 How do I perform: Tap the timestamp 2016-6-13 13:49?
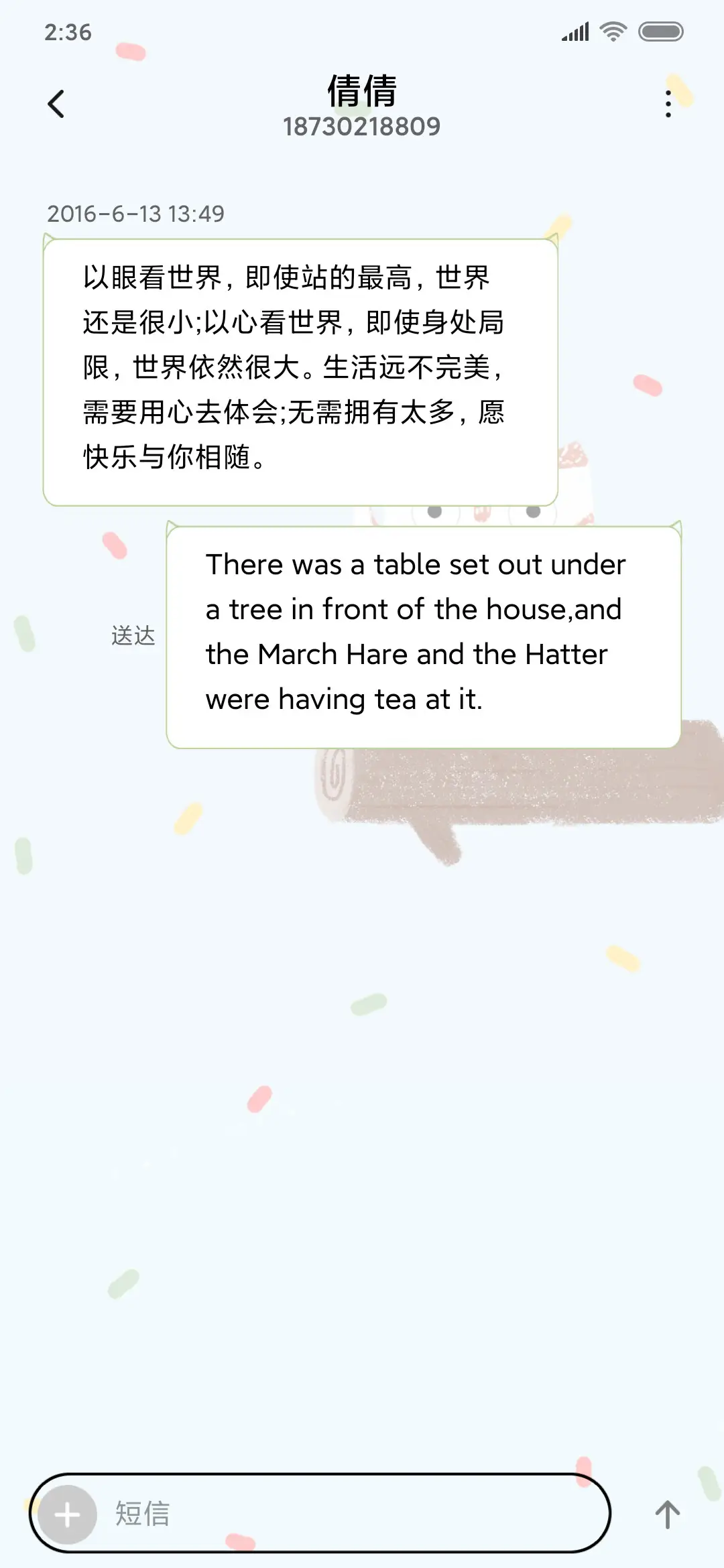coord(136,214)
